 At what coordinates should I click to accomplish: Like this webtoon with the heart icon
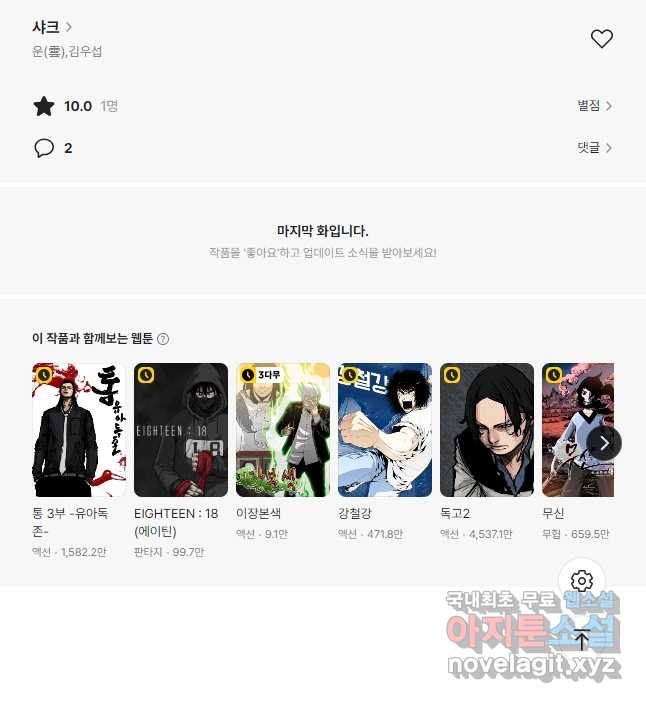601,39
